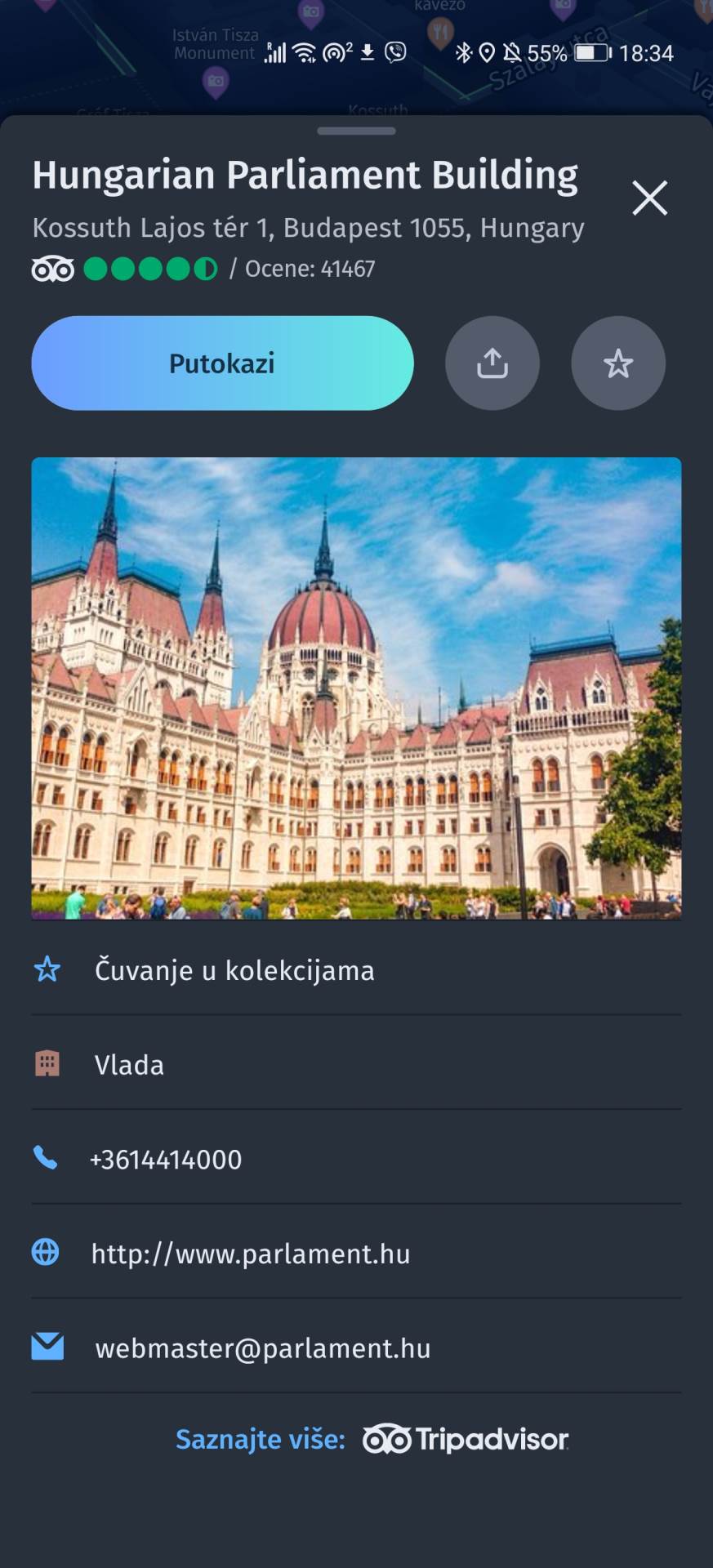Open the Saznajte više link
The height and width of the screenshot is (1568, 713).
[259, 1439]
